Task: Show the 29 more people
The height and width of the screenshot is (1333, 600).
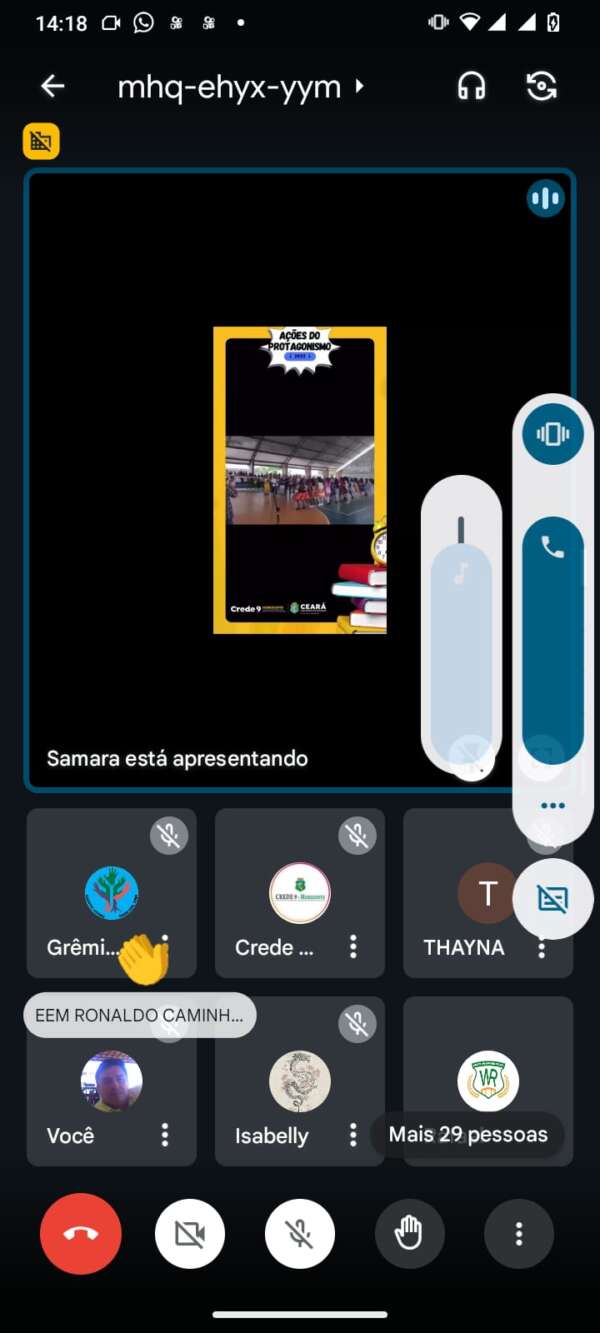Action: click(x=468, y=1134)
